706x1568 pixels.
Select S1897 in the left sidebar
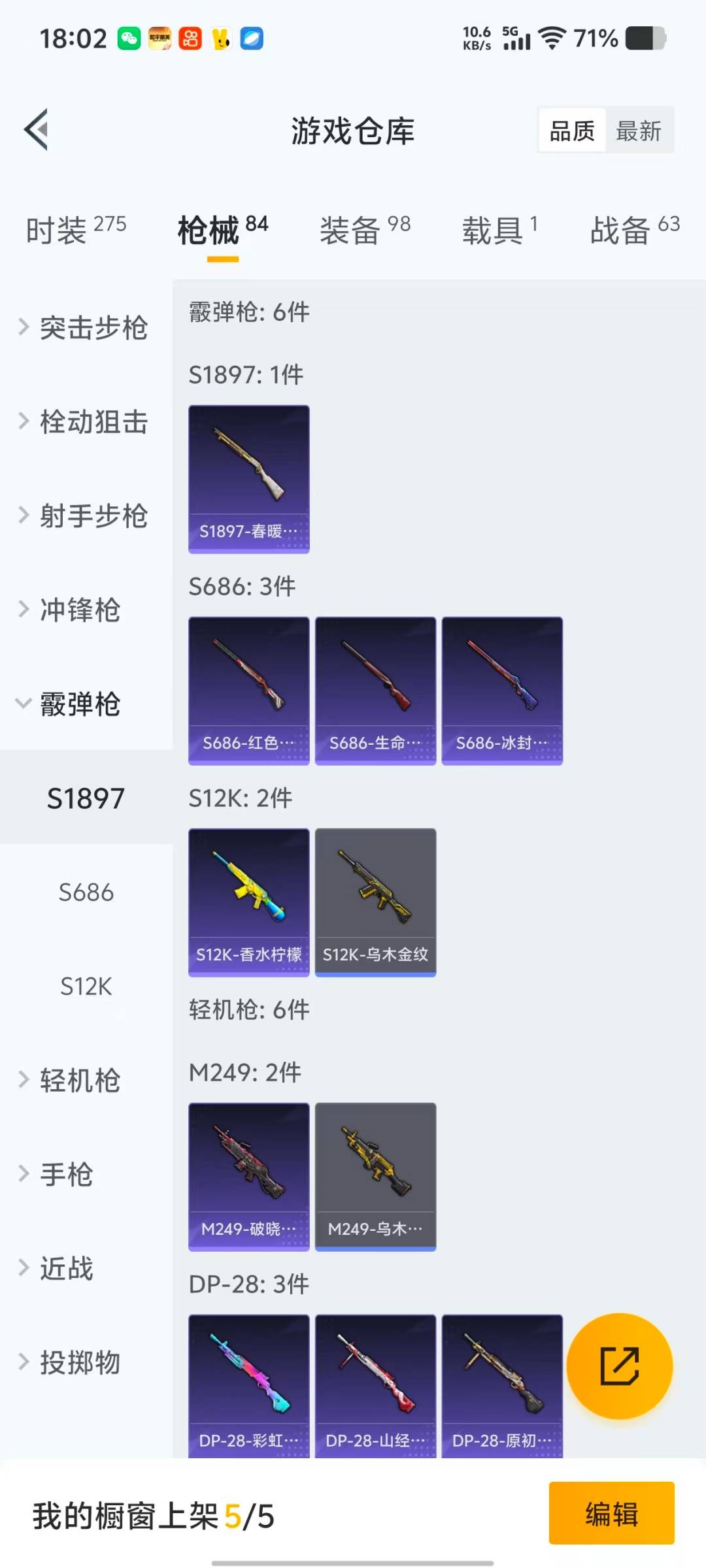(x=87, y=798)
